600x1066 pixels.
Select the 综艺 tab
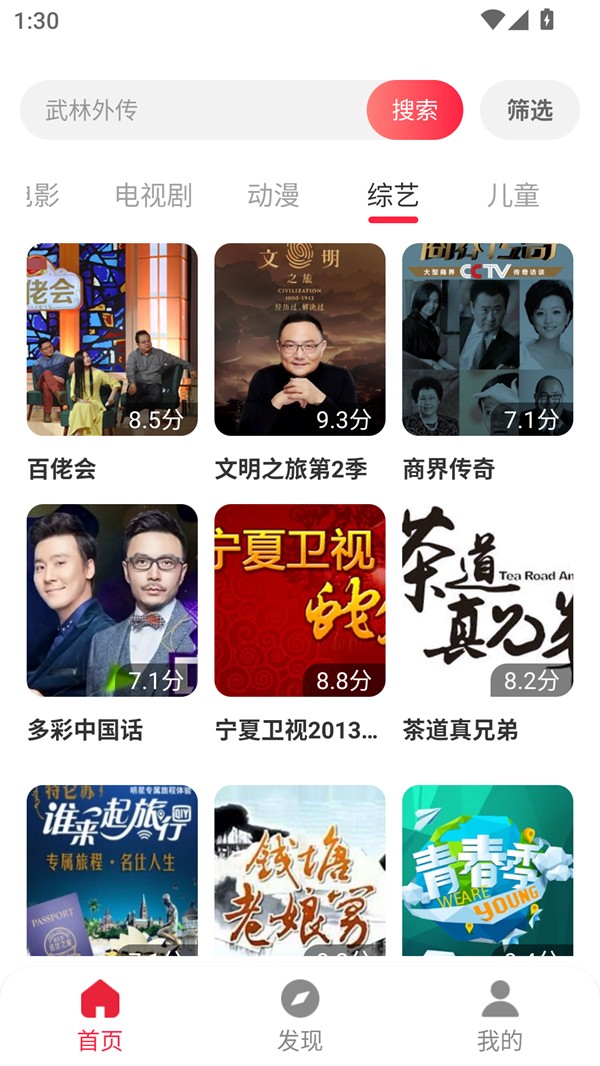pos(392,195)
